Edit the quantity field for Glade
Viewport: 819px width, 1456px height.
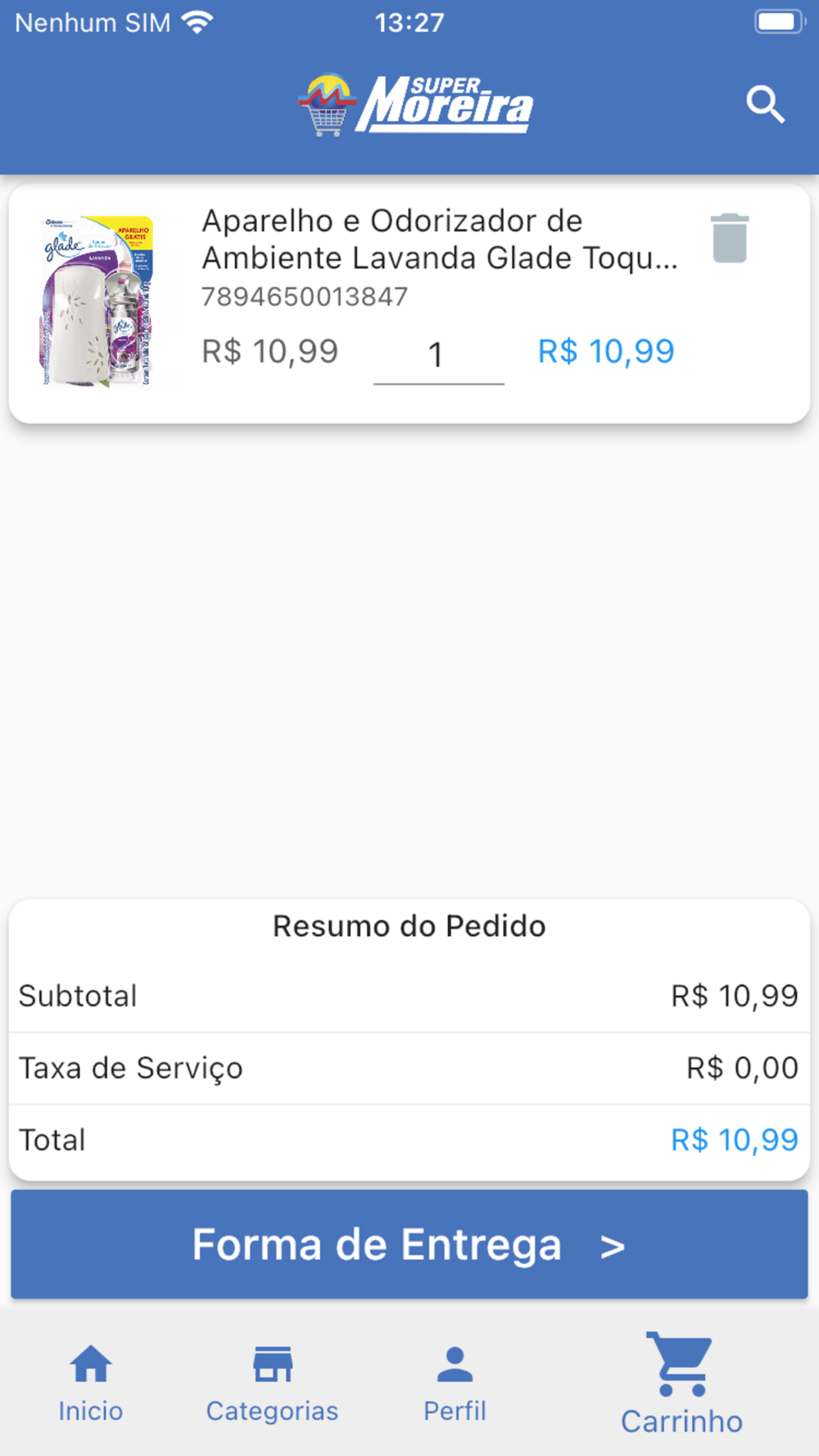(x=438, y=355)
